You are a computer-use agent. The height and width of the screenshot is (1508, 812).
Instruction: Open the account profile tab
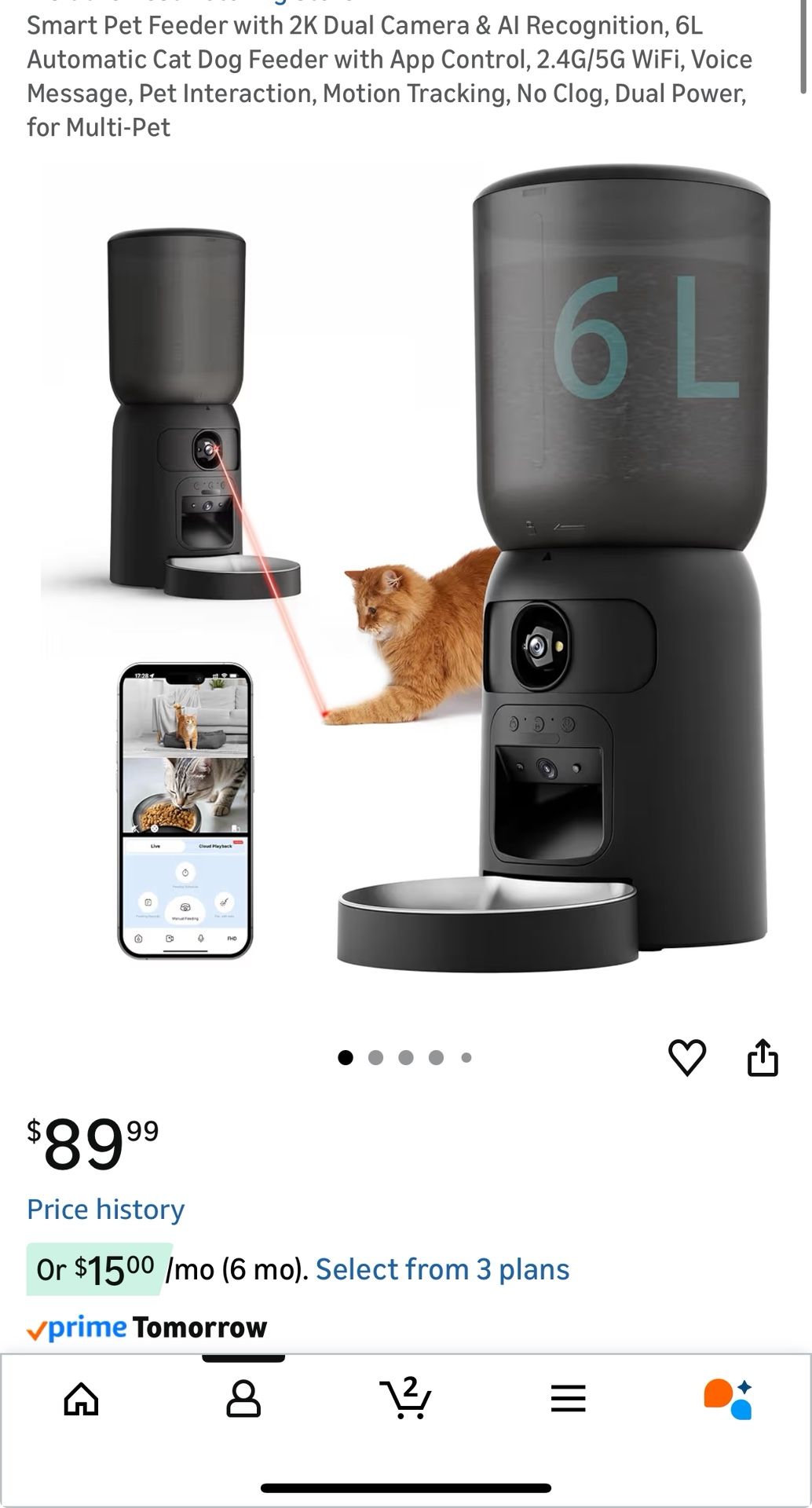pyautogui.click(x=243, y=1399)
